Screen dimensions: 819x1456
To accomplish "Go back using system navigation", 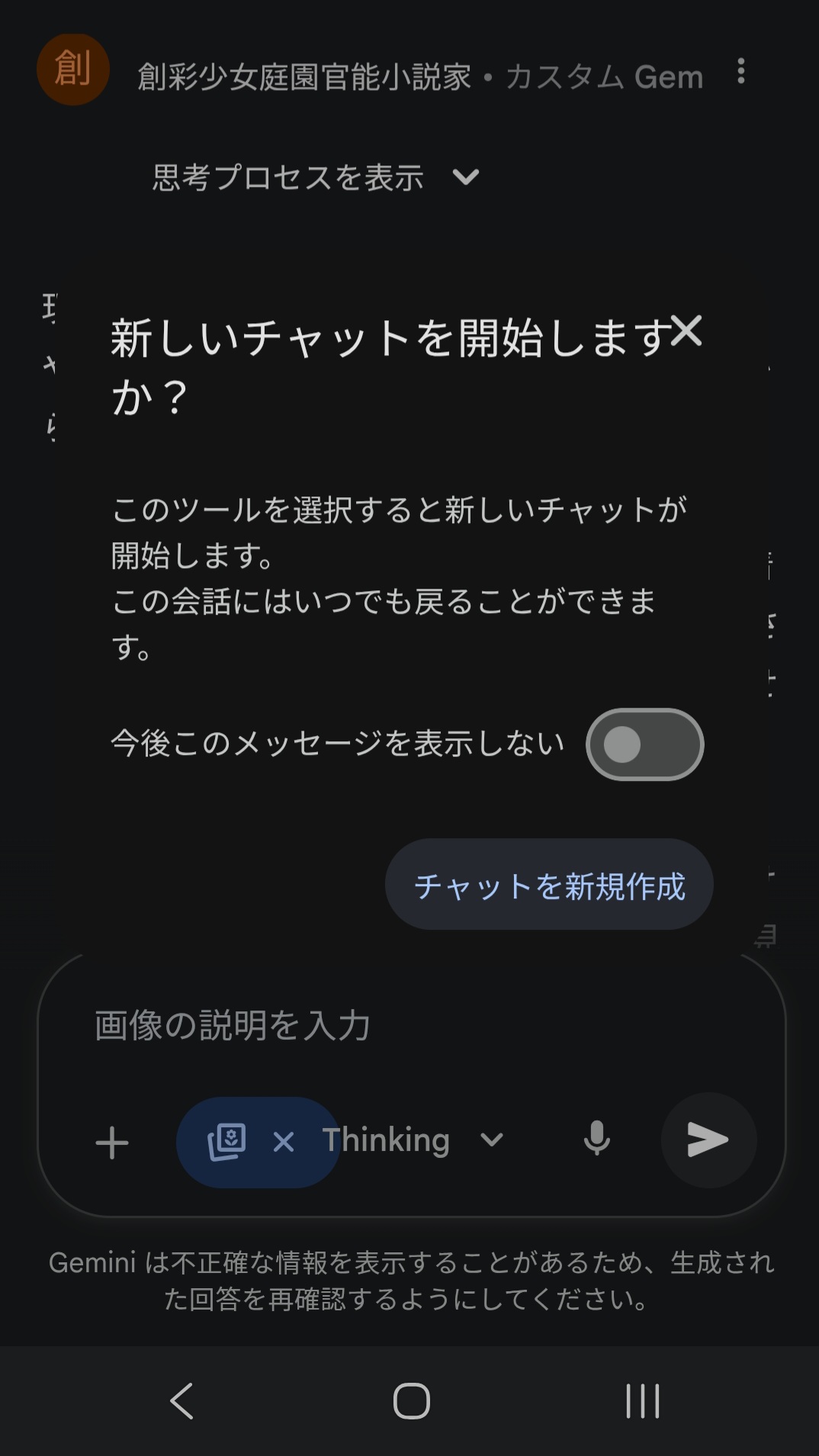I will click(x=181, y=1400).
